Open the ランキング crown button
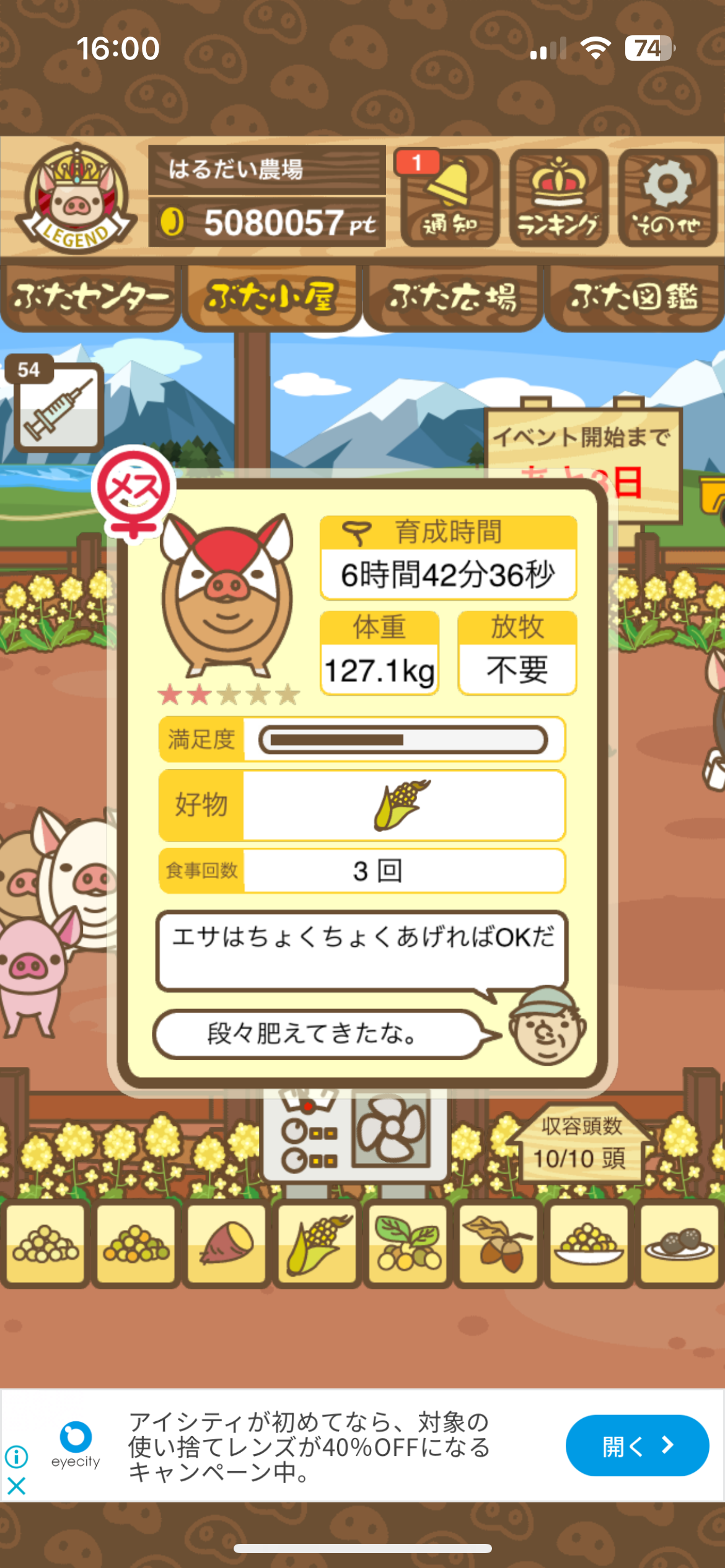The height and width of the screenshot is (1568, 725). click(558, 198)
